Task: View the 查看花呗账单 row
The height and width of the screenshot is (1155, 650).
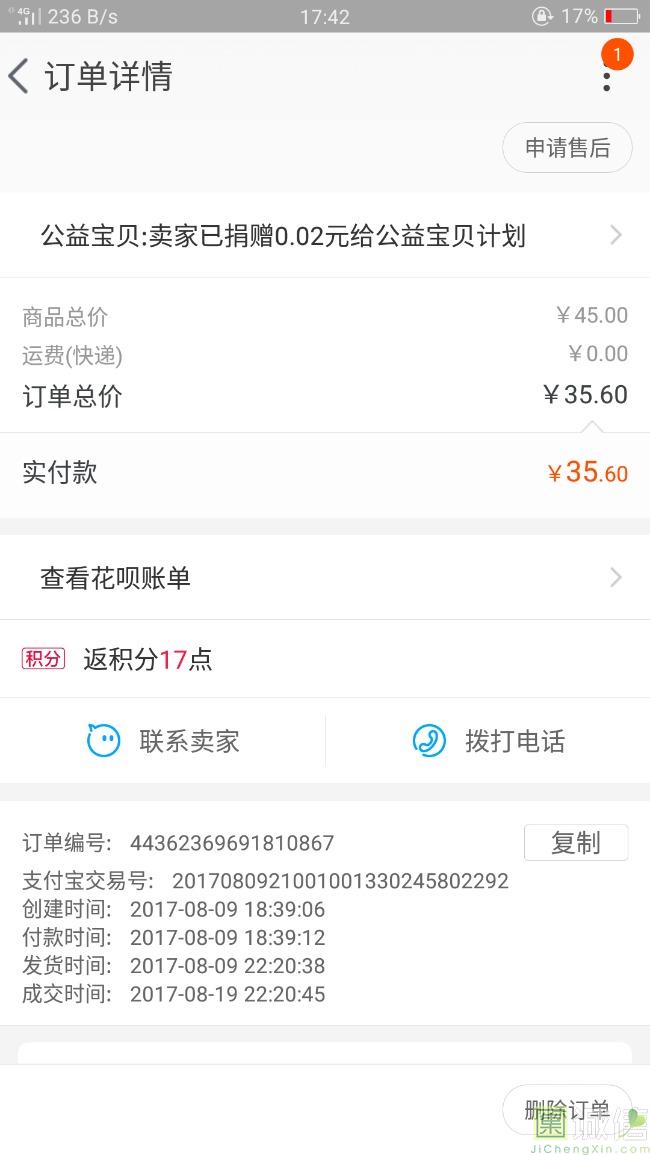Action: (x=325, y=578)
